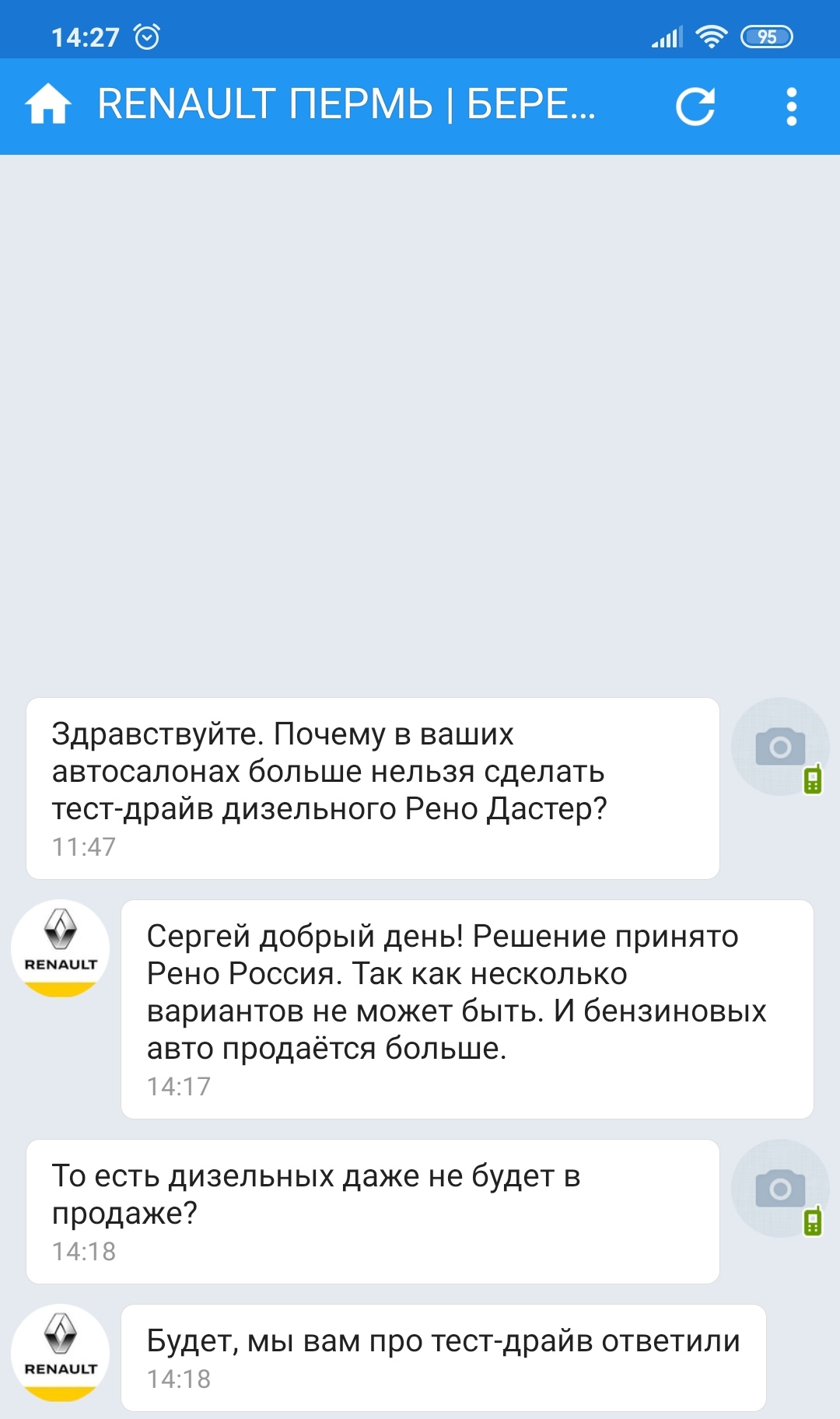The image size is (840, 1419).
Task: Open the Renault avatar beside the 14:18 reply
Action: [x=61, y=1353]
